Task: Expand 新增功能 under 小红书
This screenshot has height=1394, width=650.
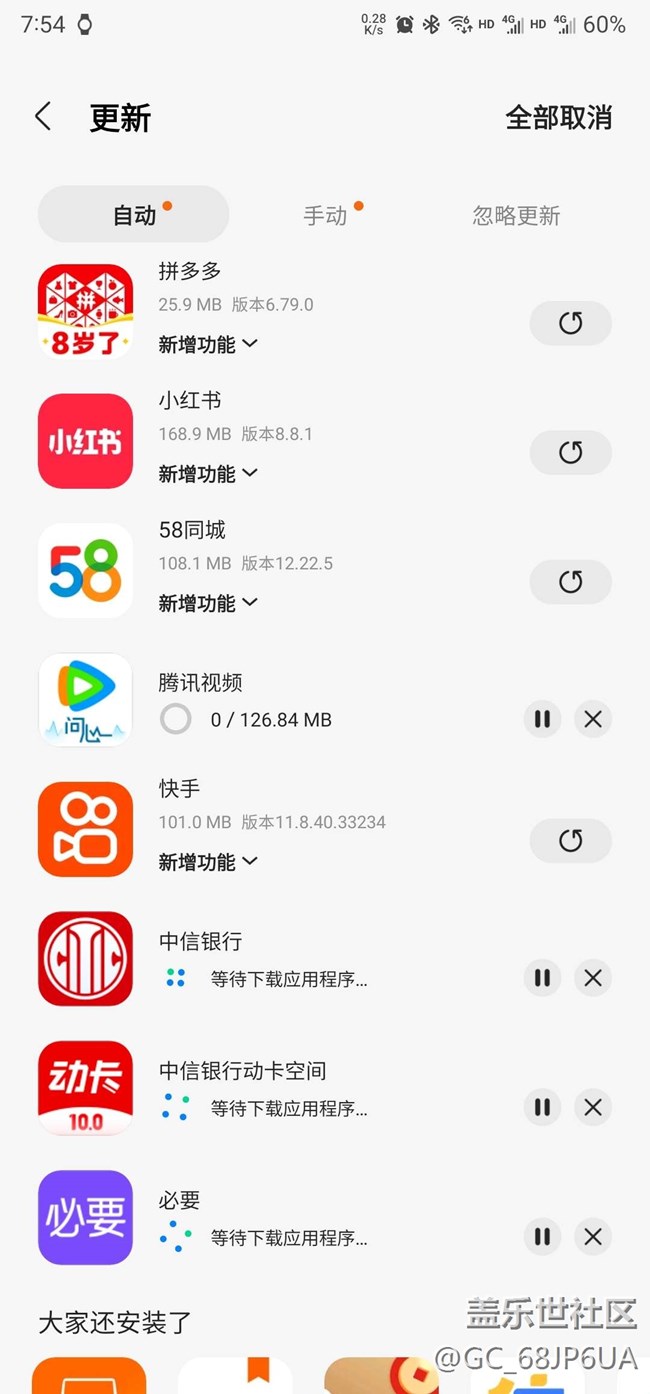Action: (208, 473)
